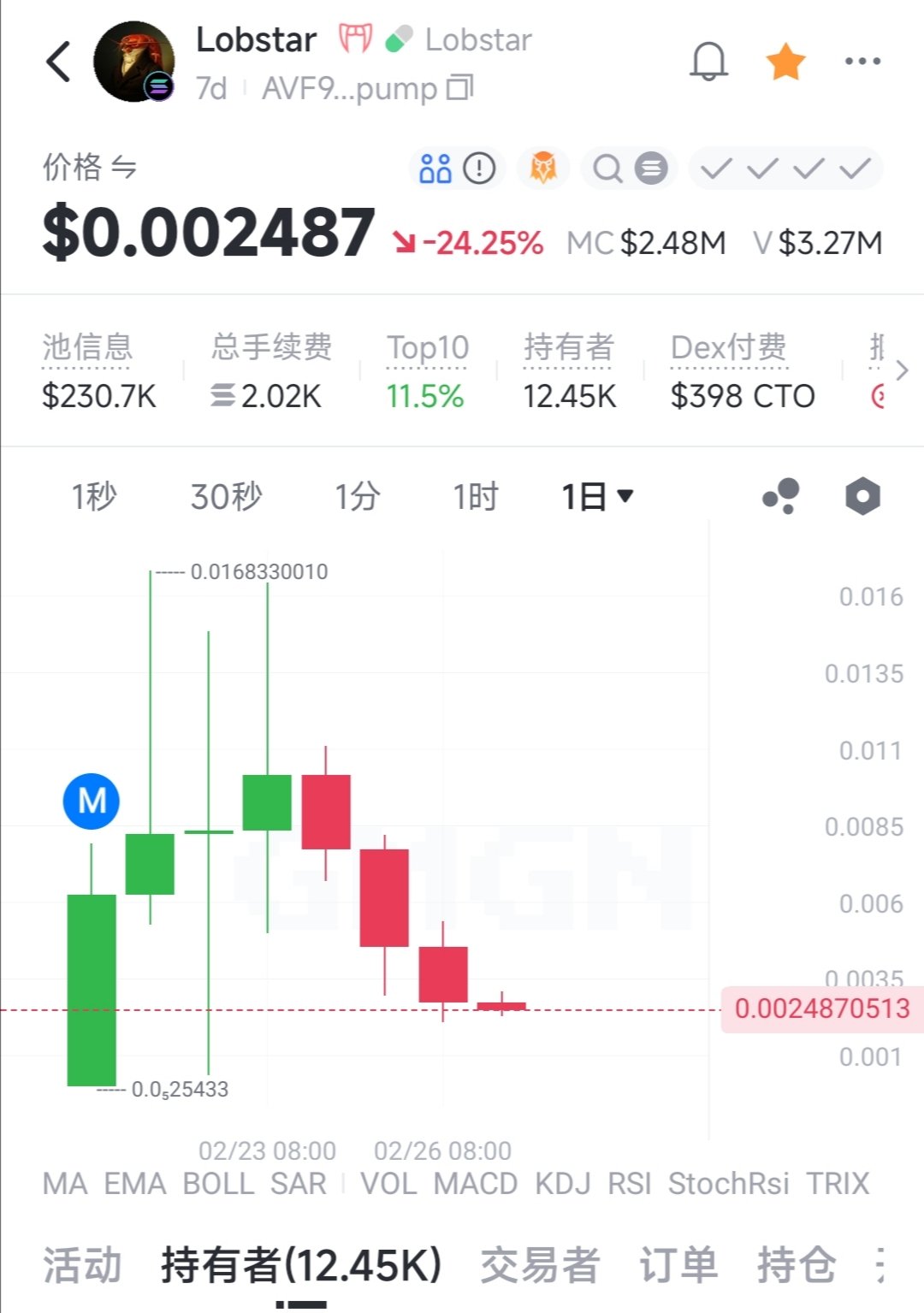924x1313 pixels.
Task: Switch to the 交易者 tab
Action: (540, 1265)
